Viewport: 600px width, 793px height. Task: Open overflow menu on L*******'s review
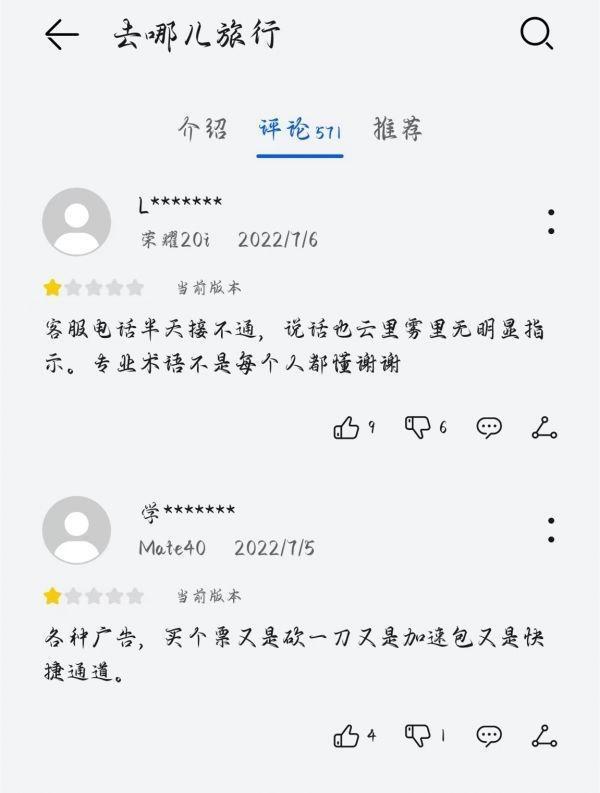click(x=551, y=222)
